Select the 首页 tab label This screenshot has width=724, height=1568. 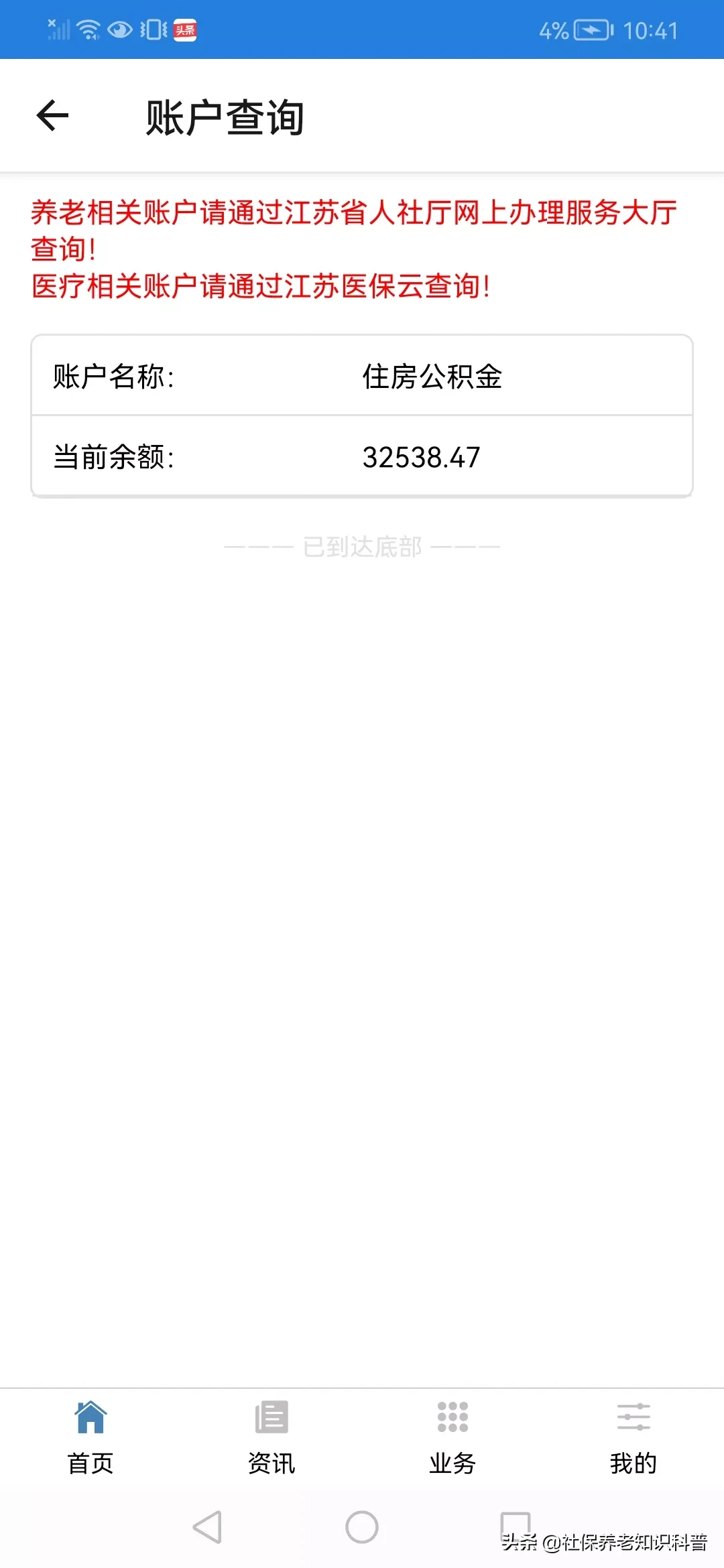(90, 1463)
